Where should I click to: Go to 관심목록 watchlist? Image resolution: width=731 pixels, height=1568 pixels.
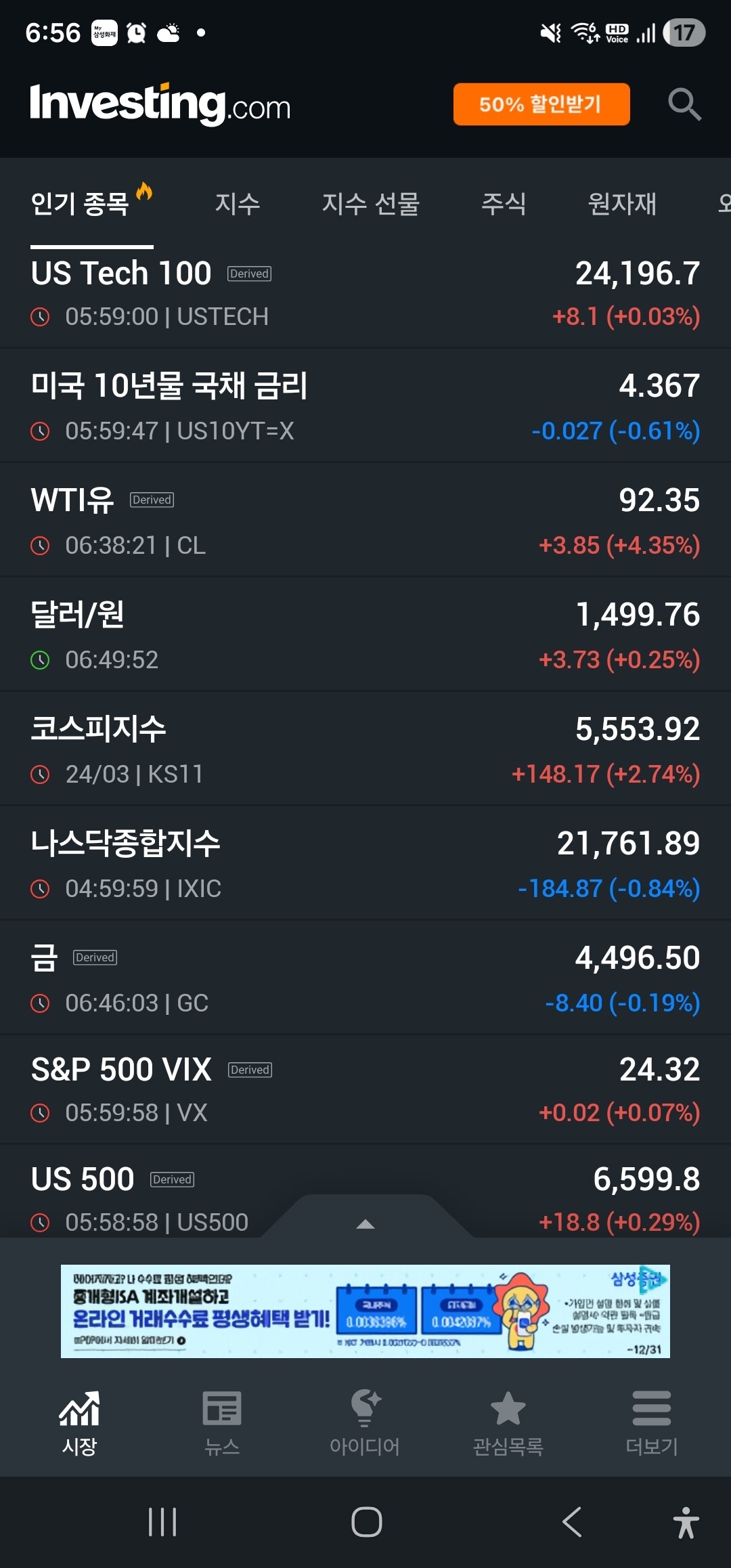[508, 1422]
